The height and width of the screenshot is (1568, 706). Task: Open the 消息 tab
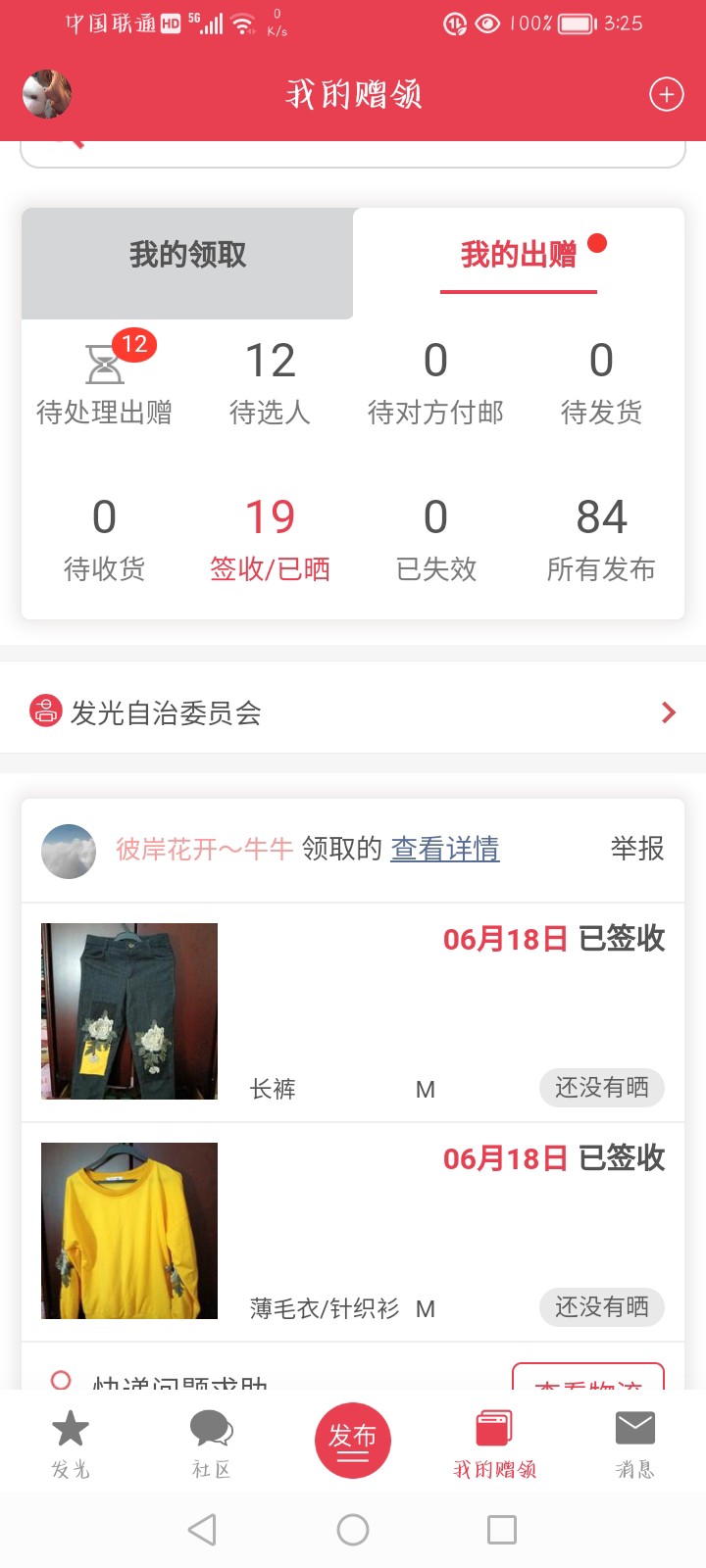point(634,1443)
